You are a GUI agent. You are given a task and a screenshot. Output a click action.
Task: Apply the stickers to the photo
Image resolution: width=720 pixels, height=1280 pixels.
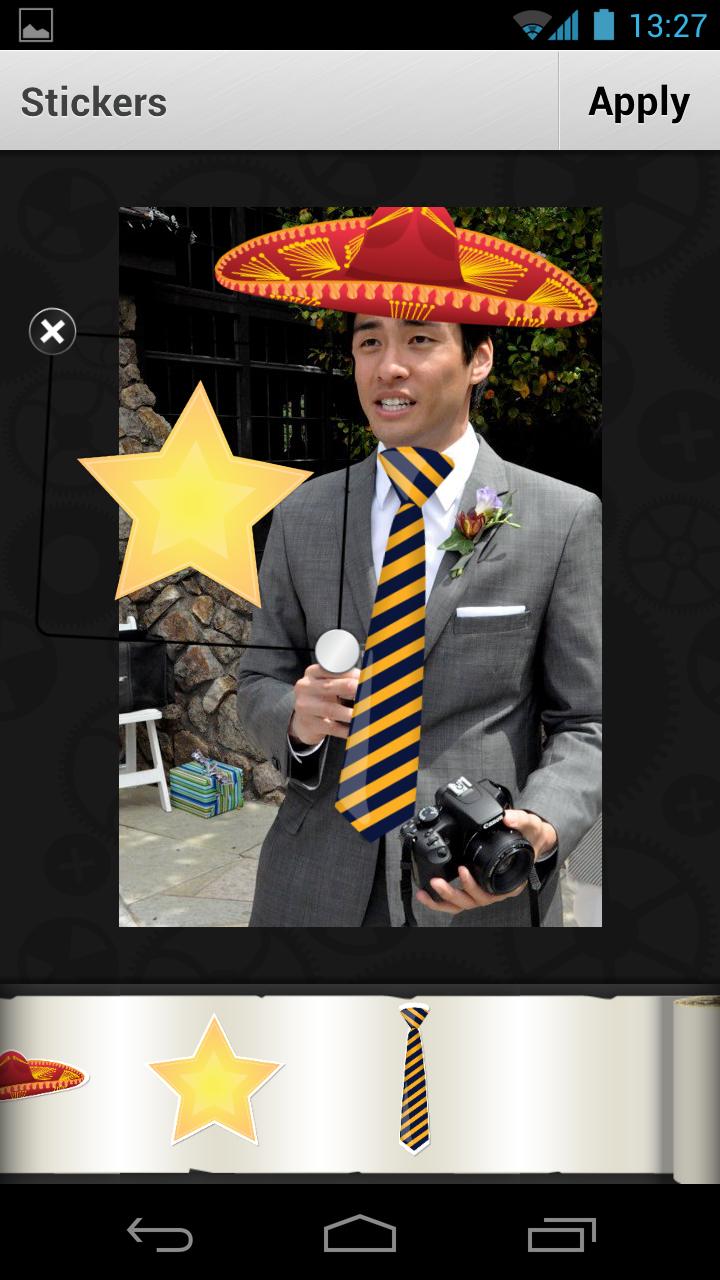point(638,102)
